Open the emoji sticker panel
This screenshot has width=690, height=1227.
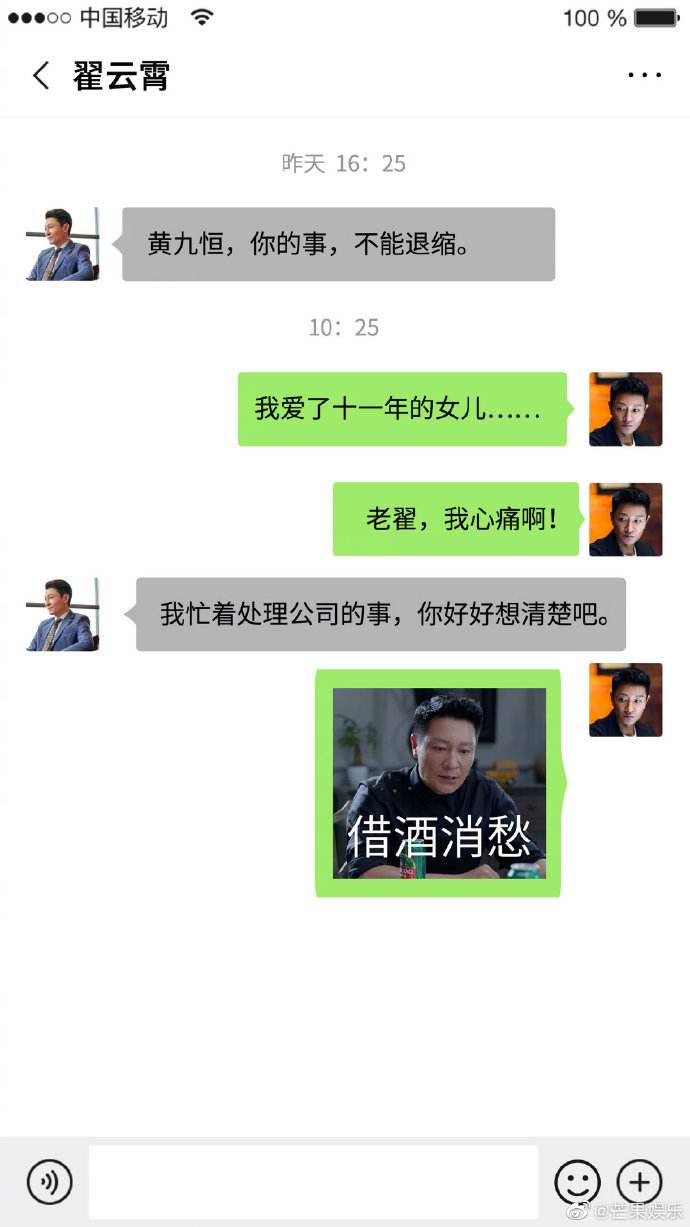[577, 1183]
